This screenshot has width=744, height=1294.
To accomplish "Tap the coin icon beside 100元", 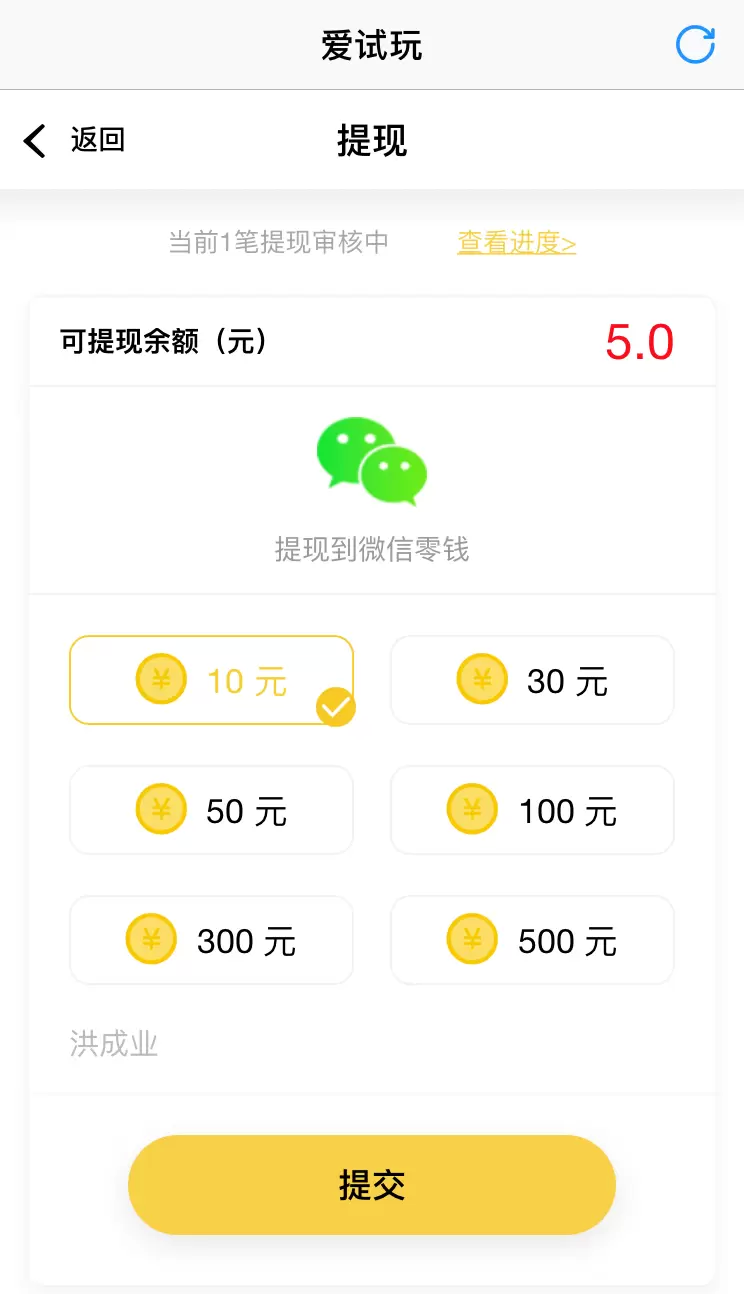I will [472, 809].
